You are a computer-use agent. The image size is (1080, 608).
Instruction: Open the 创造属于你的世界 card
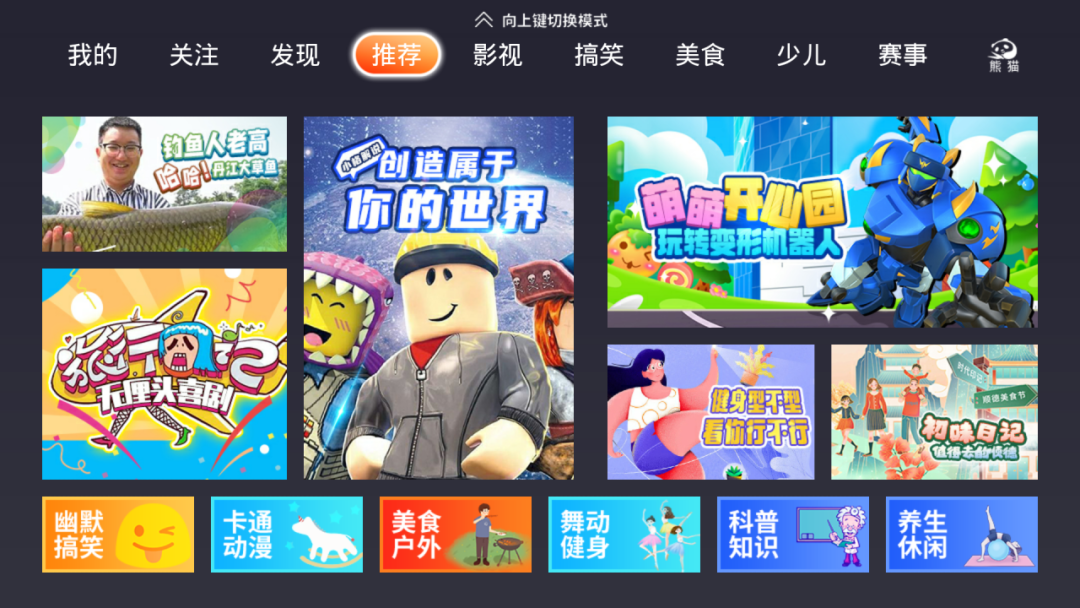click(438, 298)
